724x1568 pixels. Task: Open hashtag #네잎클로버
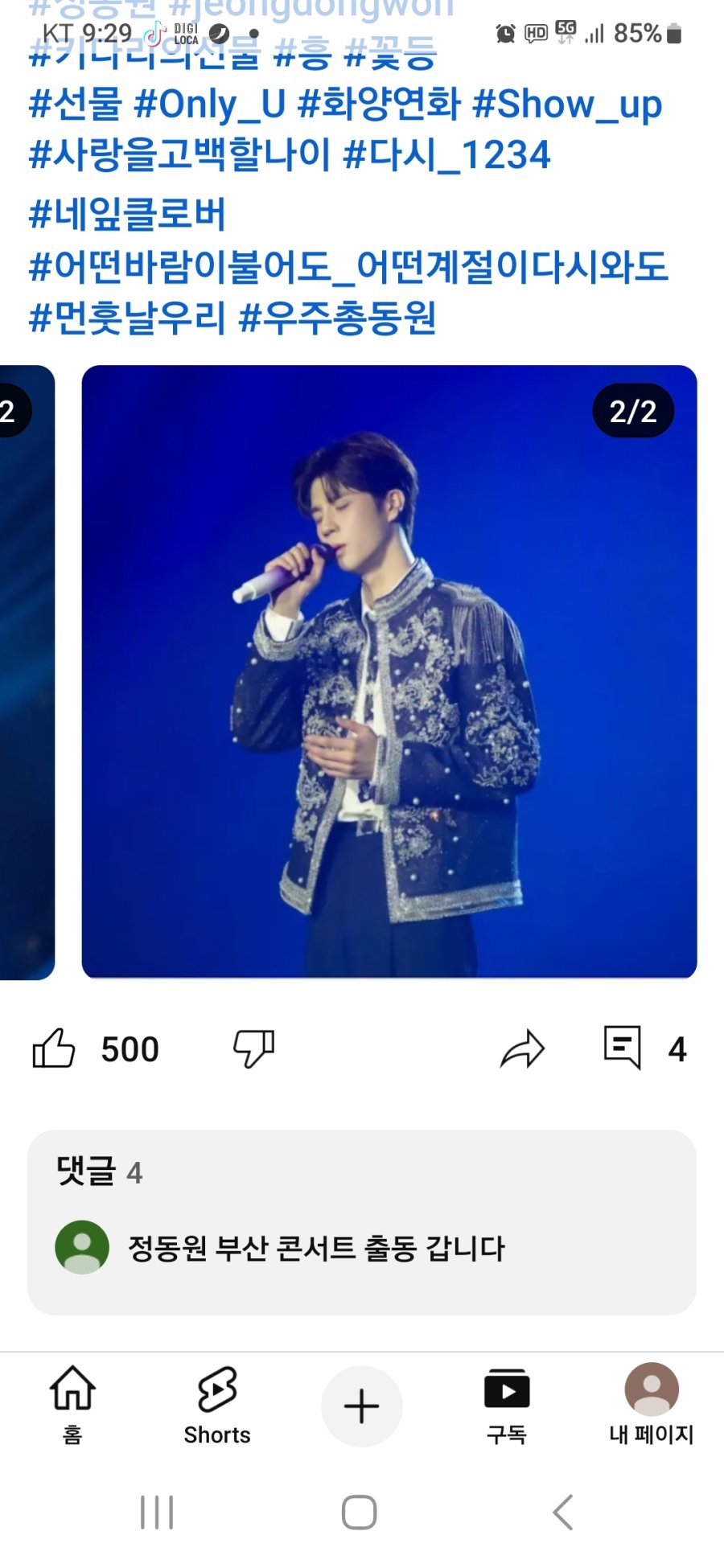[127, 214]
